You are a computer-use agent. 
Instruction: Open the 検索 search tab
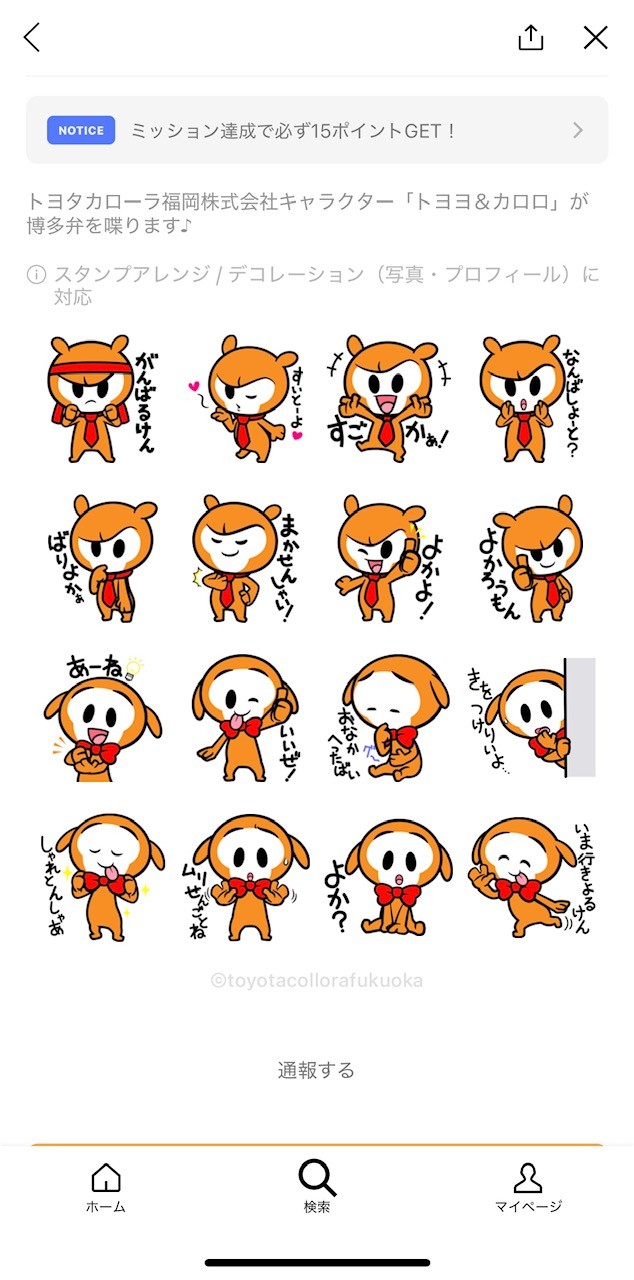[317, 1187]
